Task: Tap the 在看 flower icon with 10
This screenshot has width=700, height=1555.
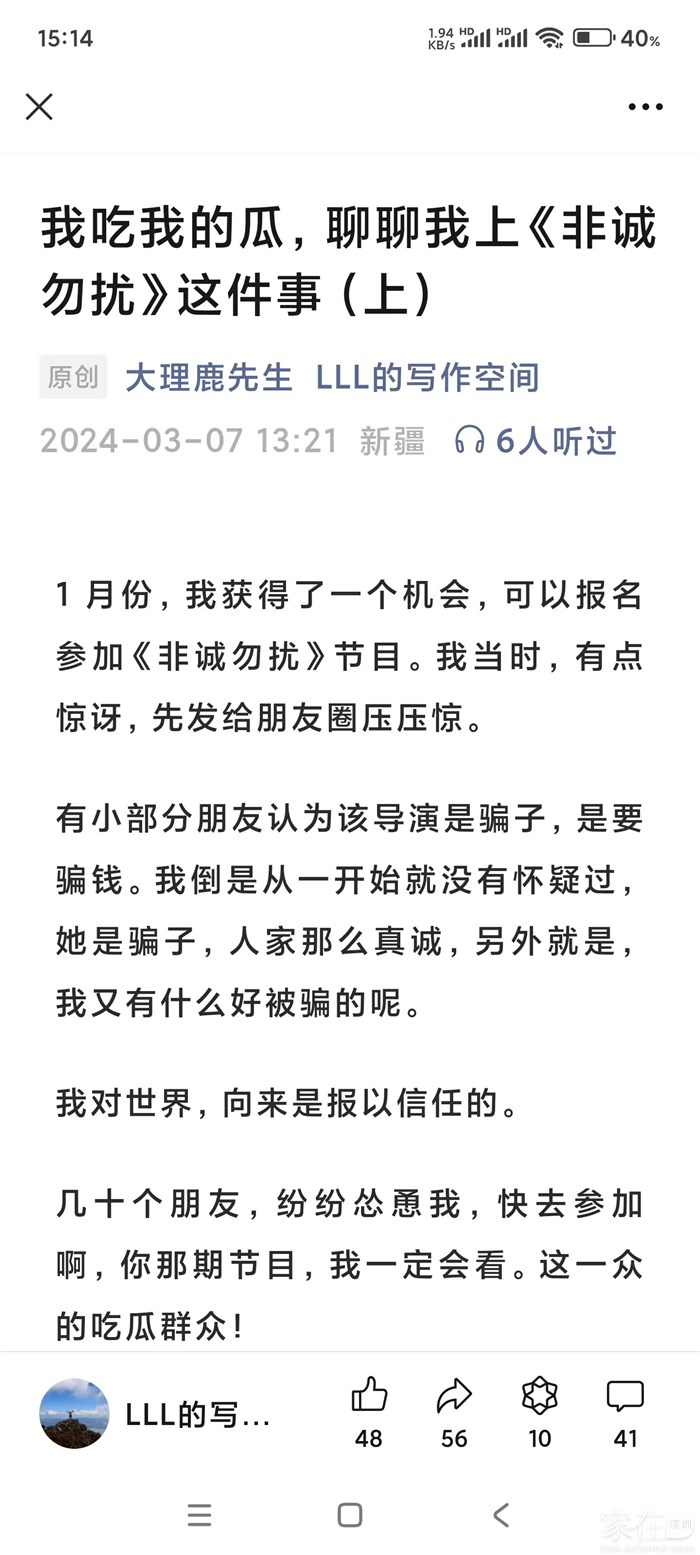Action: (539, 1397)
